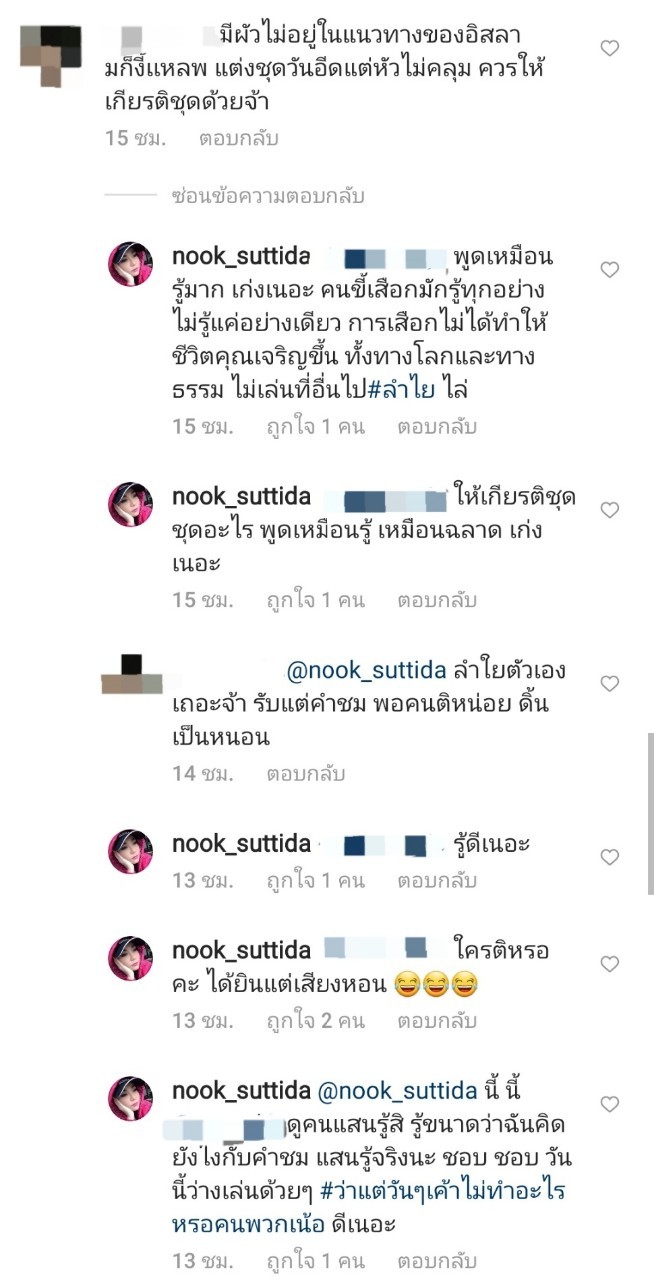Like the last nook_suttida reply นี้ นี้

click(609, 1104)
